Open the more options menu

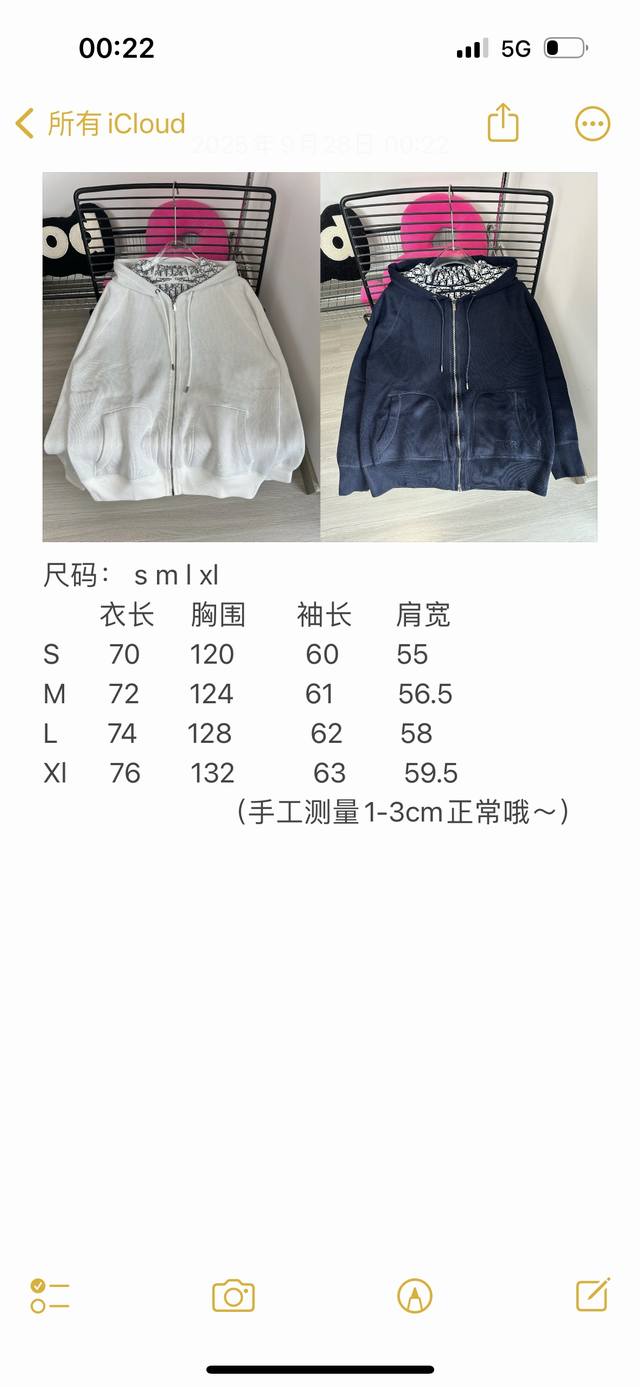tap(592, 124)
